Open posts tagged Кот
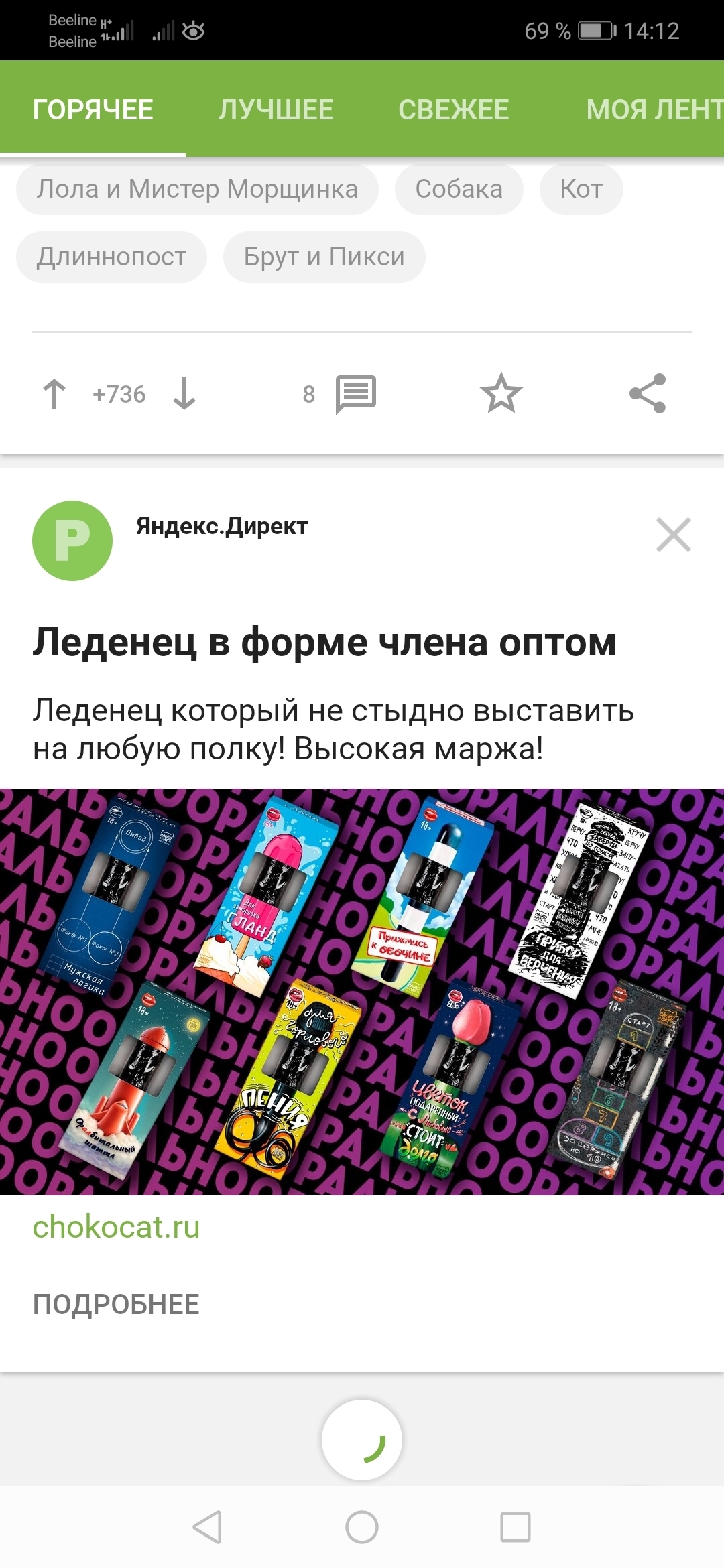The height and width of the screenshot is (1568, 724). [x=581, y=189]
